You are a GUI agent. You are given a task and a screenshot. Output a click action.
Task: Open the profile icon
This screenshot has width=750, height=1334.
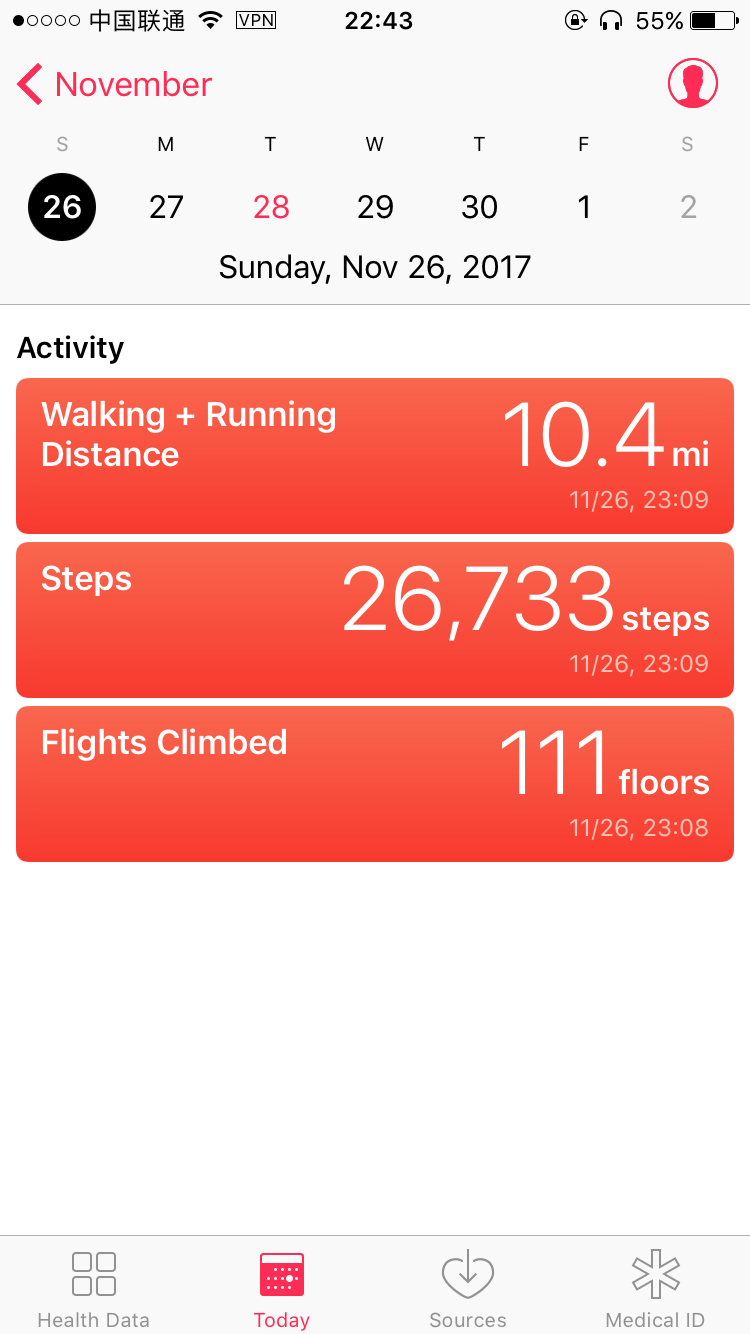693,83
